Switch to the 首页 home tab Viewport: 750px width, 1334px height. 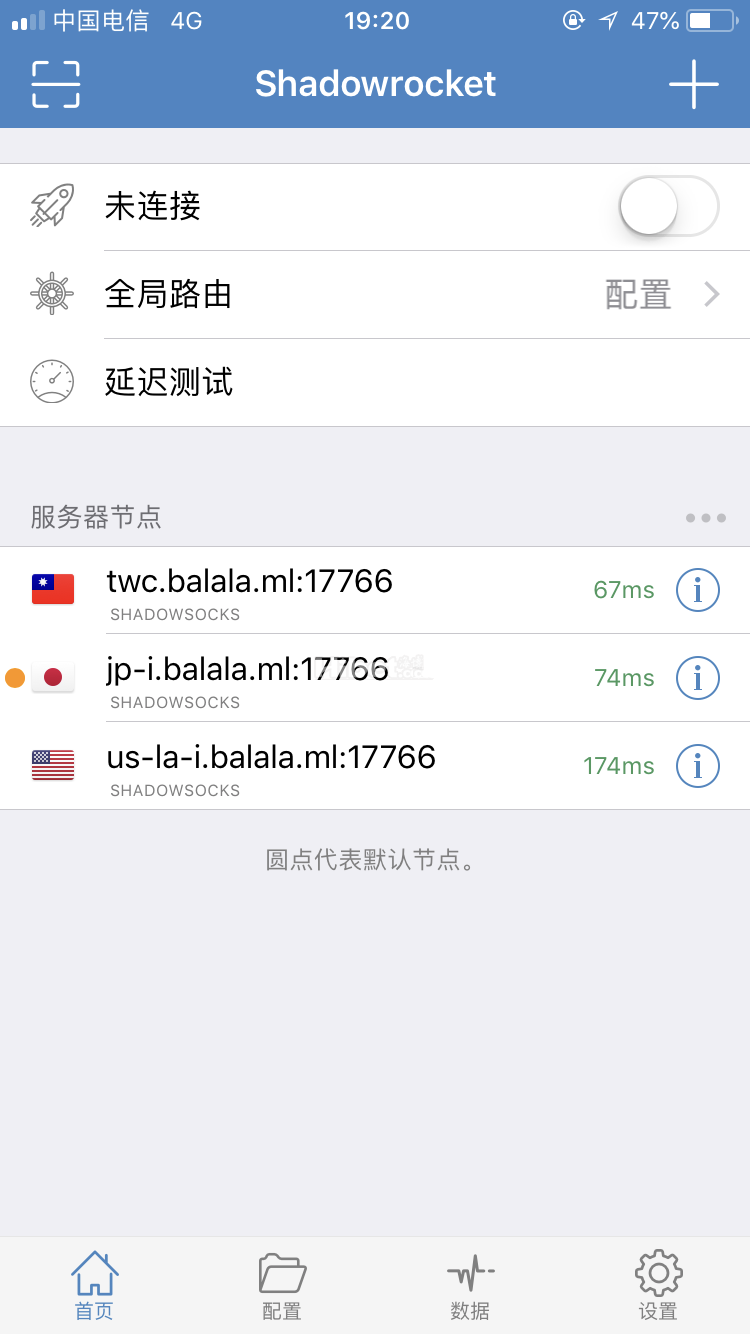tap(94, 1286)
